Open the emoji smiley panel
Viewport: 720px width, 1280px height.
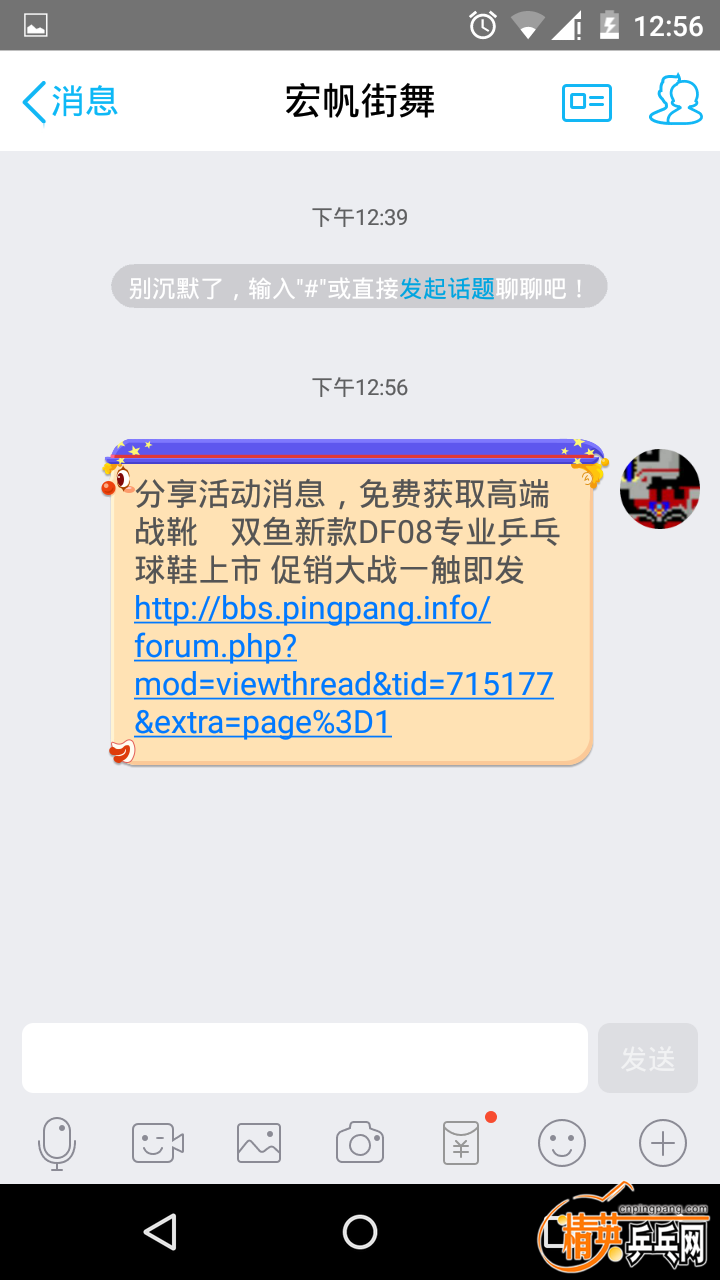562,1143
